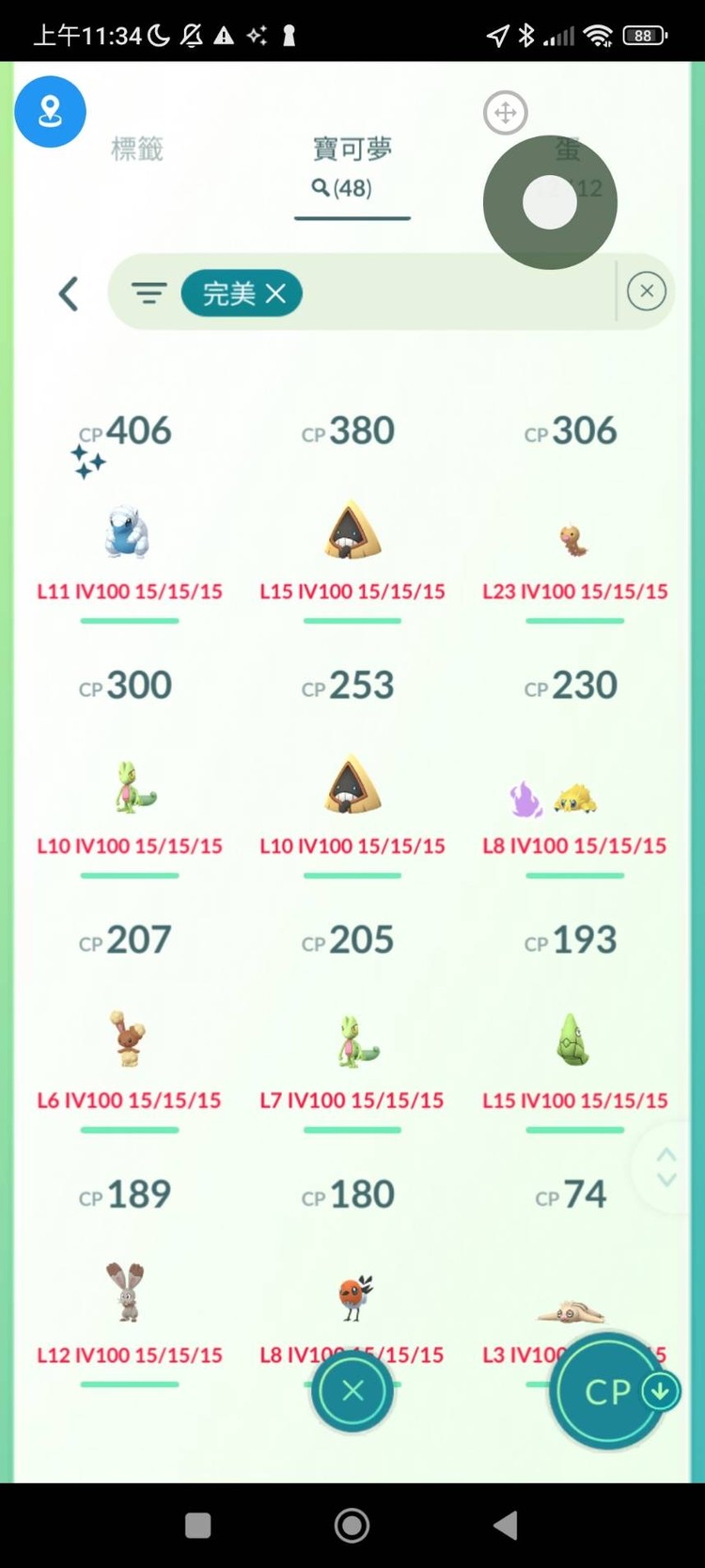Clear the search field

(647, 292)
